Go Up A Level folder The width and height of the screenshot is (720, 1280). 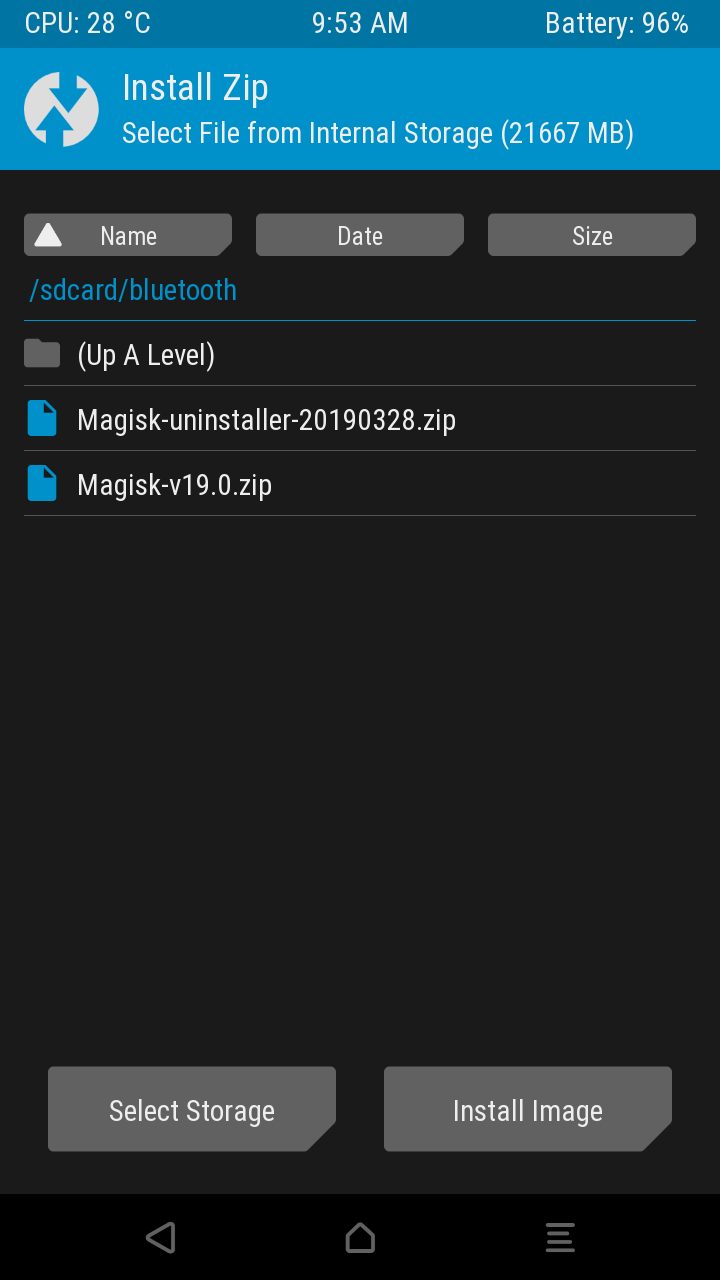146,354
